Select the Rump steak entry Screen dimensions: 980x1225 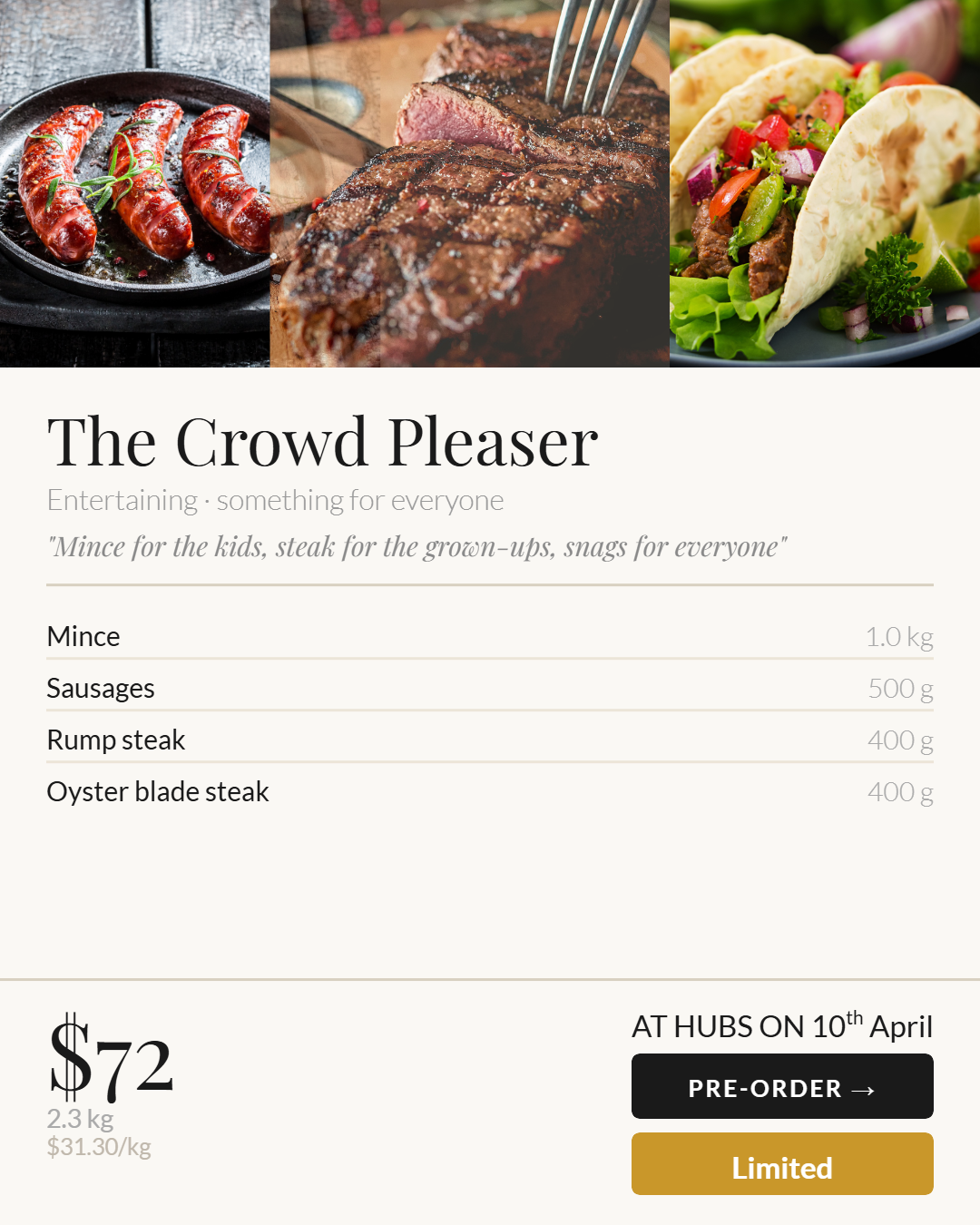click(116, 740)
